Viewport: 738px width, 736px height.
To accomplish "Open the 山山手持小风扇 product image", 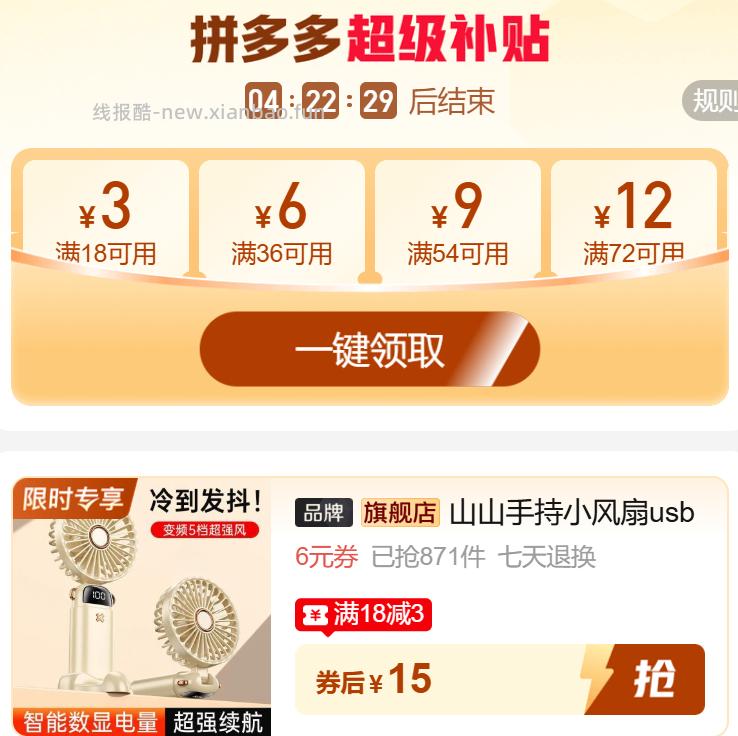I will [141, 607].
